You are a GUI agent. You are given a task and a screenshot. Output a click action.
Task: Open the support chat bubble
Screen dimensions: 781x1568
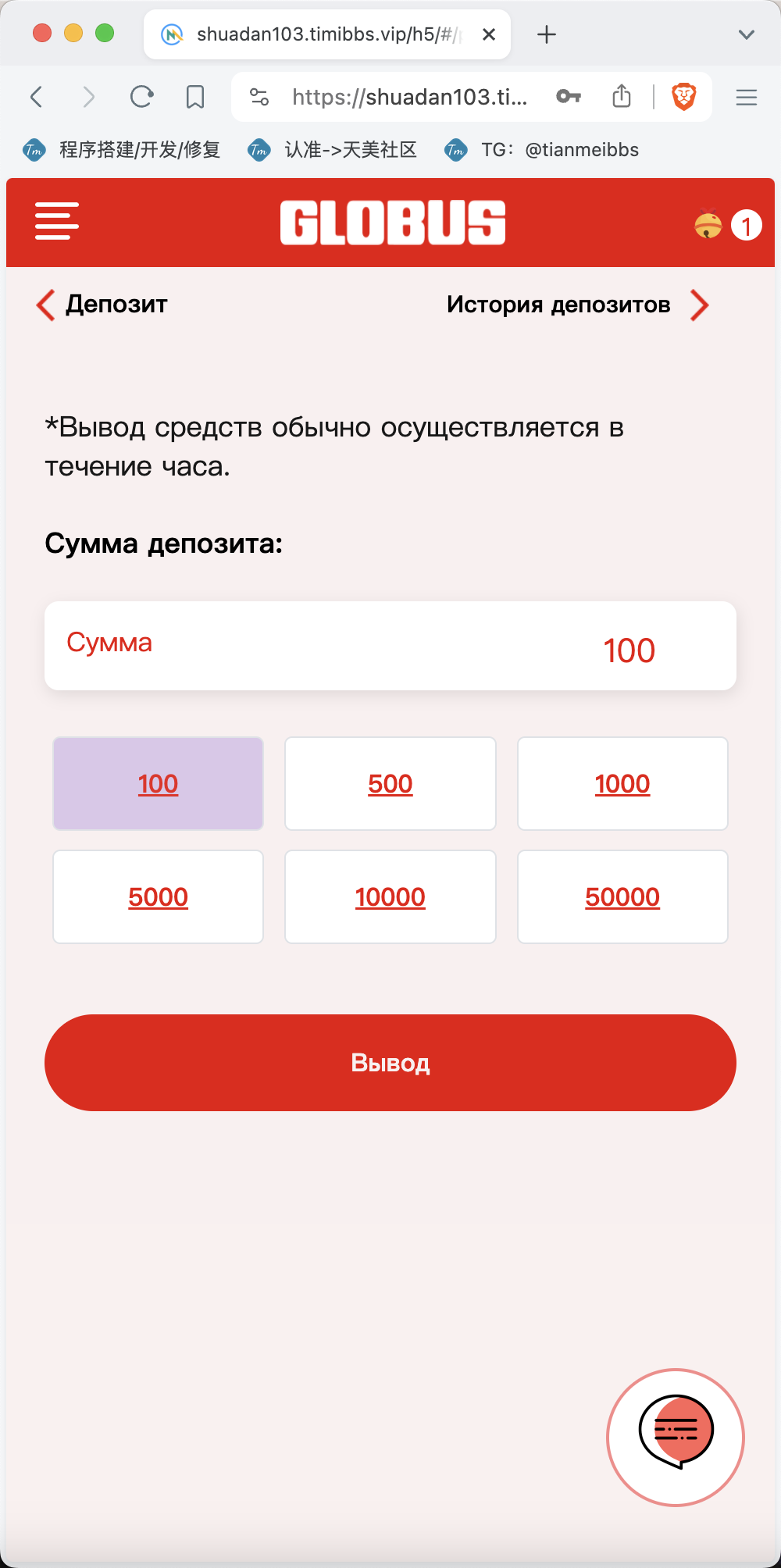[x=676, y=1437]
